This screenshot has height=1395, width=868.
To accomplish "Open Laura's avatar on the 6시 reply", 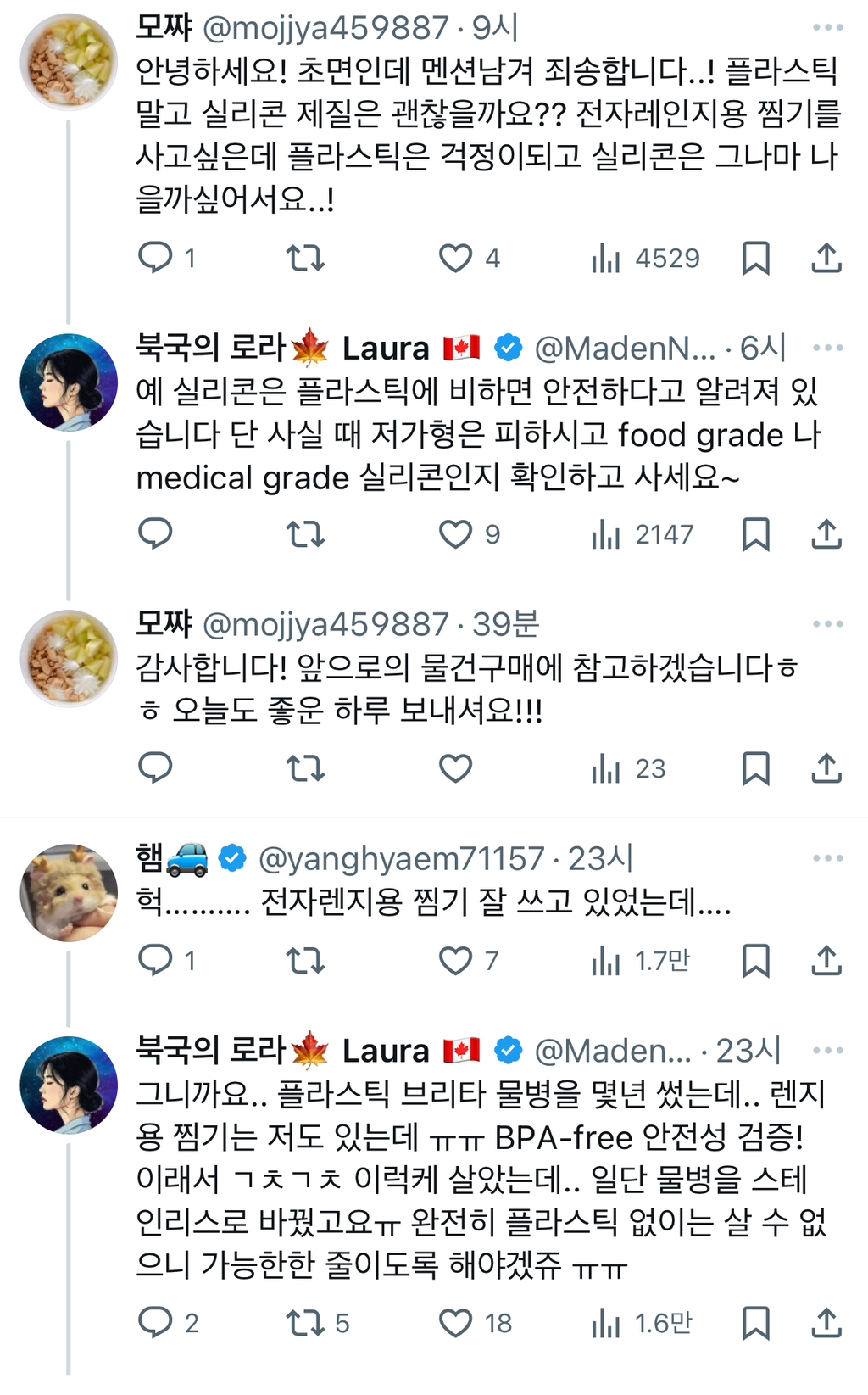I will [69, 382].
